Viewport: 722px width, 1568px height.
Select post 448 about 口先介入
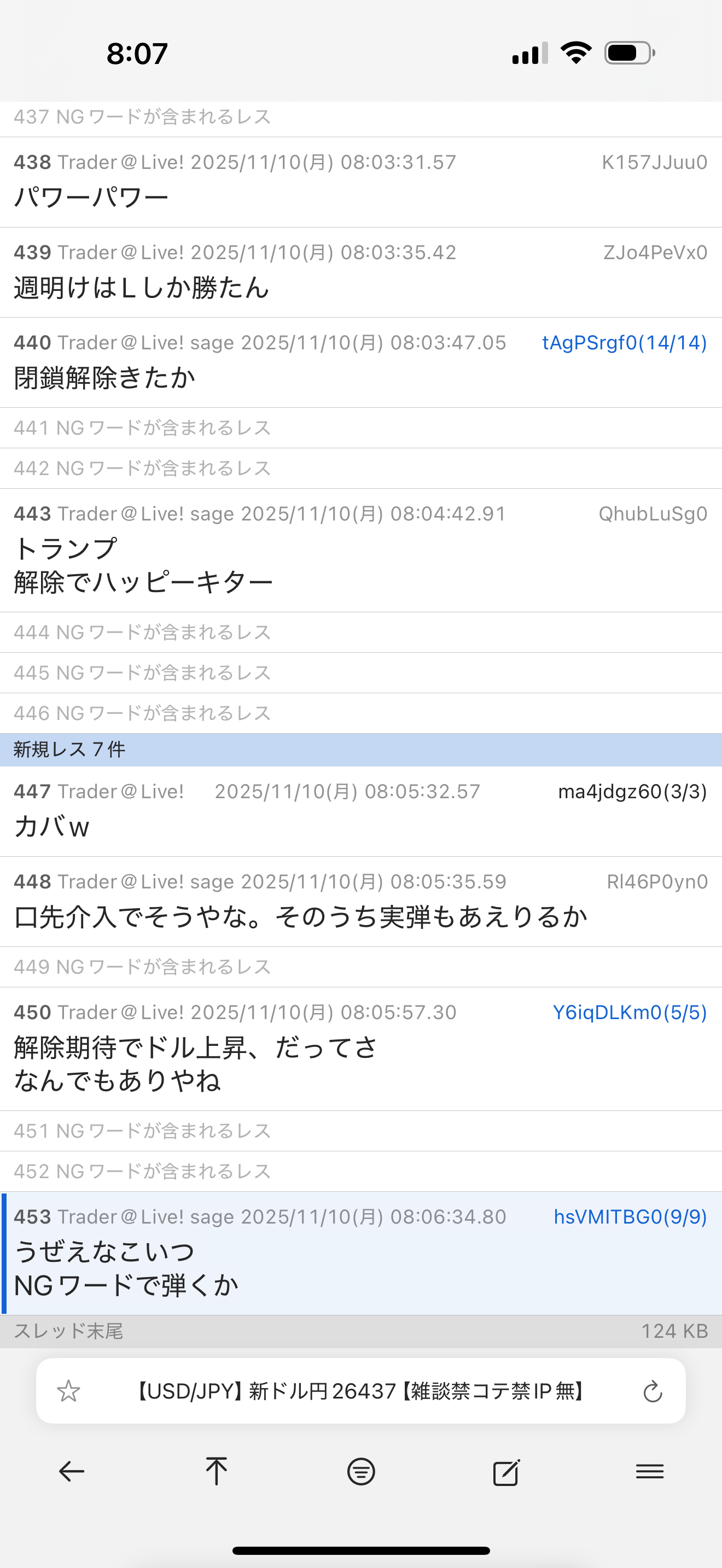click(301, 917)
